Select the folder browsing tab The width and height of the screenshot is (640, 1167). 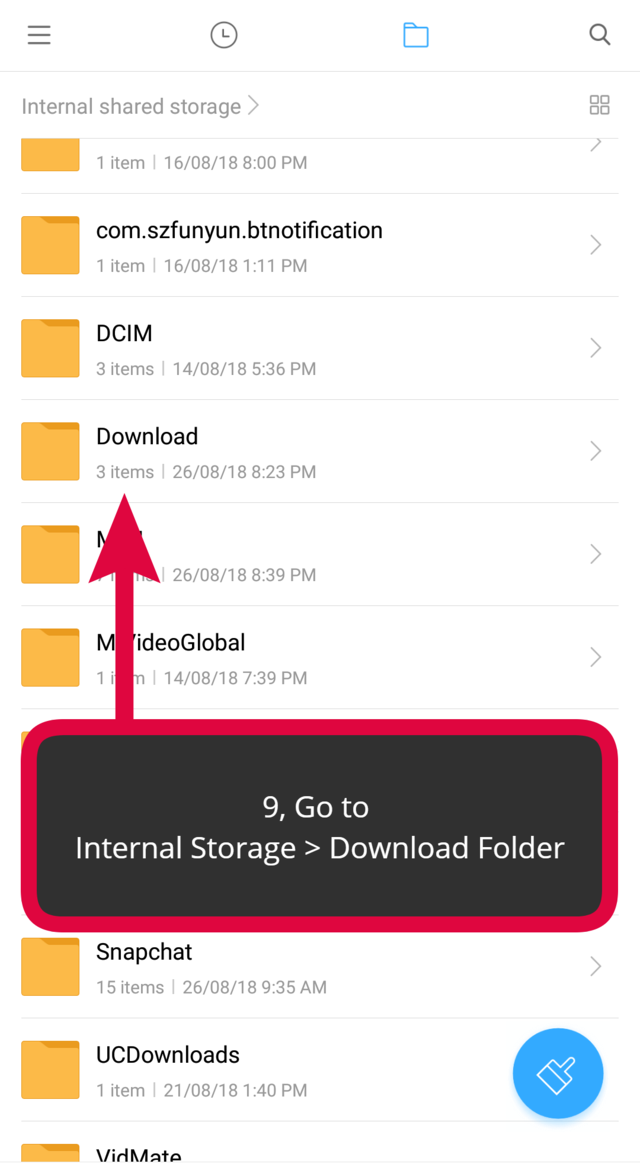tap(416, 35)
